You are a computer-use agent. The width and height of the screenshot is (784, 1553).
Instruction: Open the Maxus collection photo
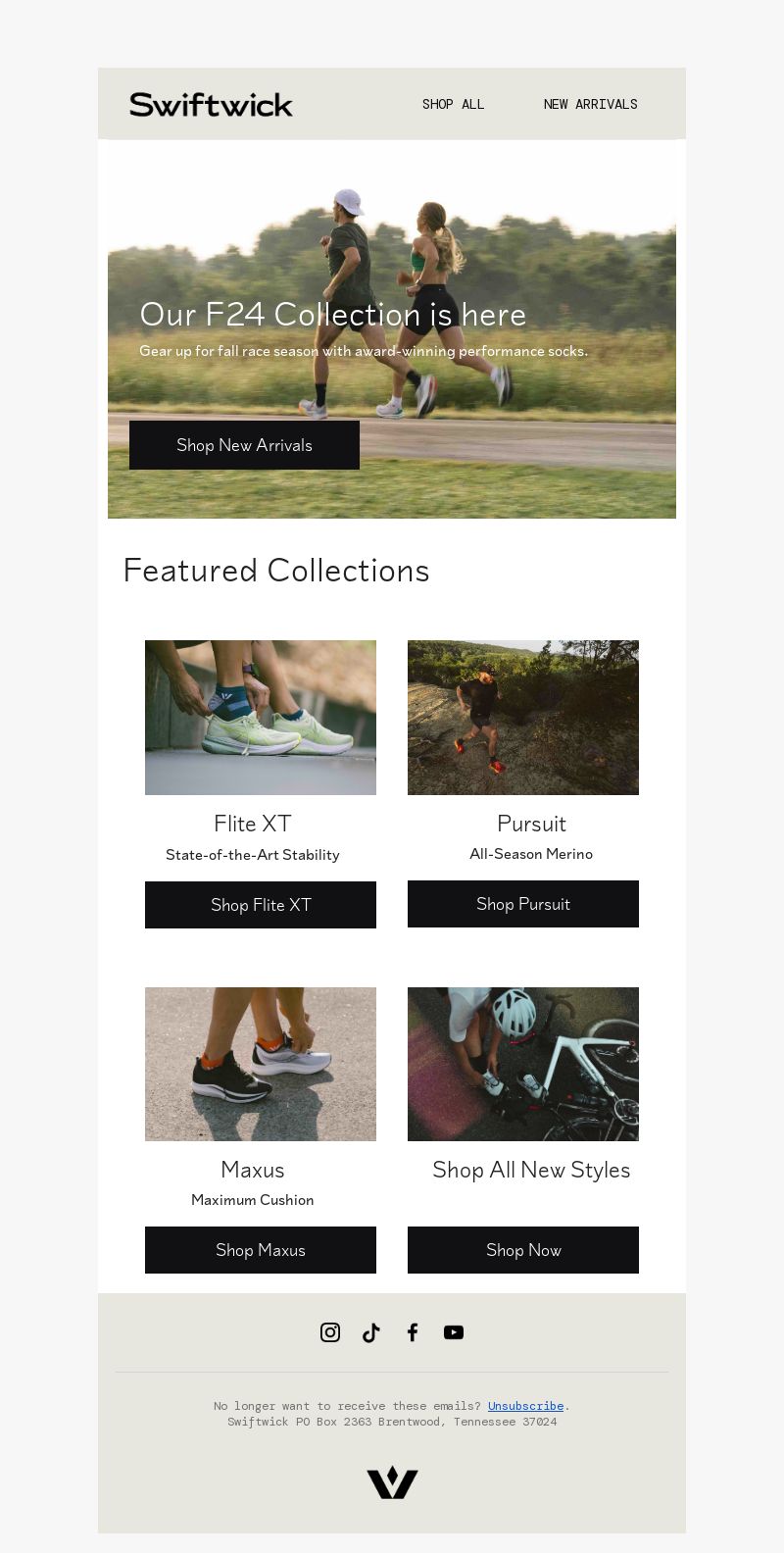pos(261,1064)
